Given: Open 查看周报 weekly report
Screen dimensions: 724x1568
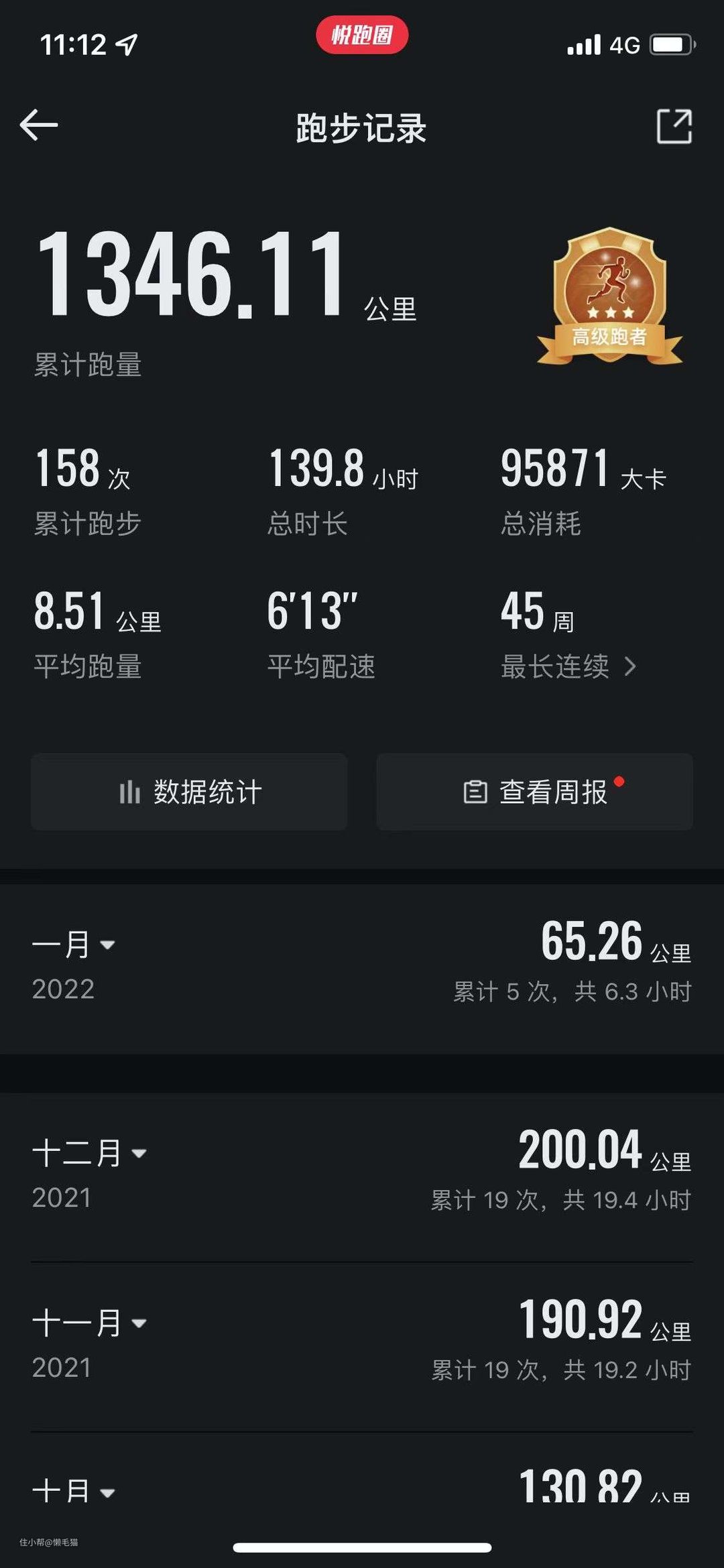Looking at the screenshot, I should [534, 792].
